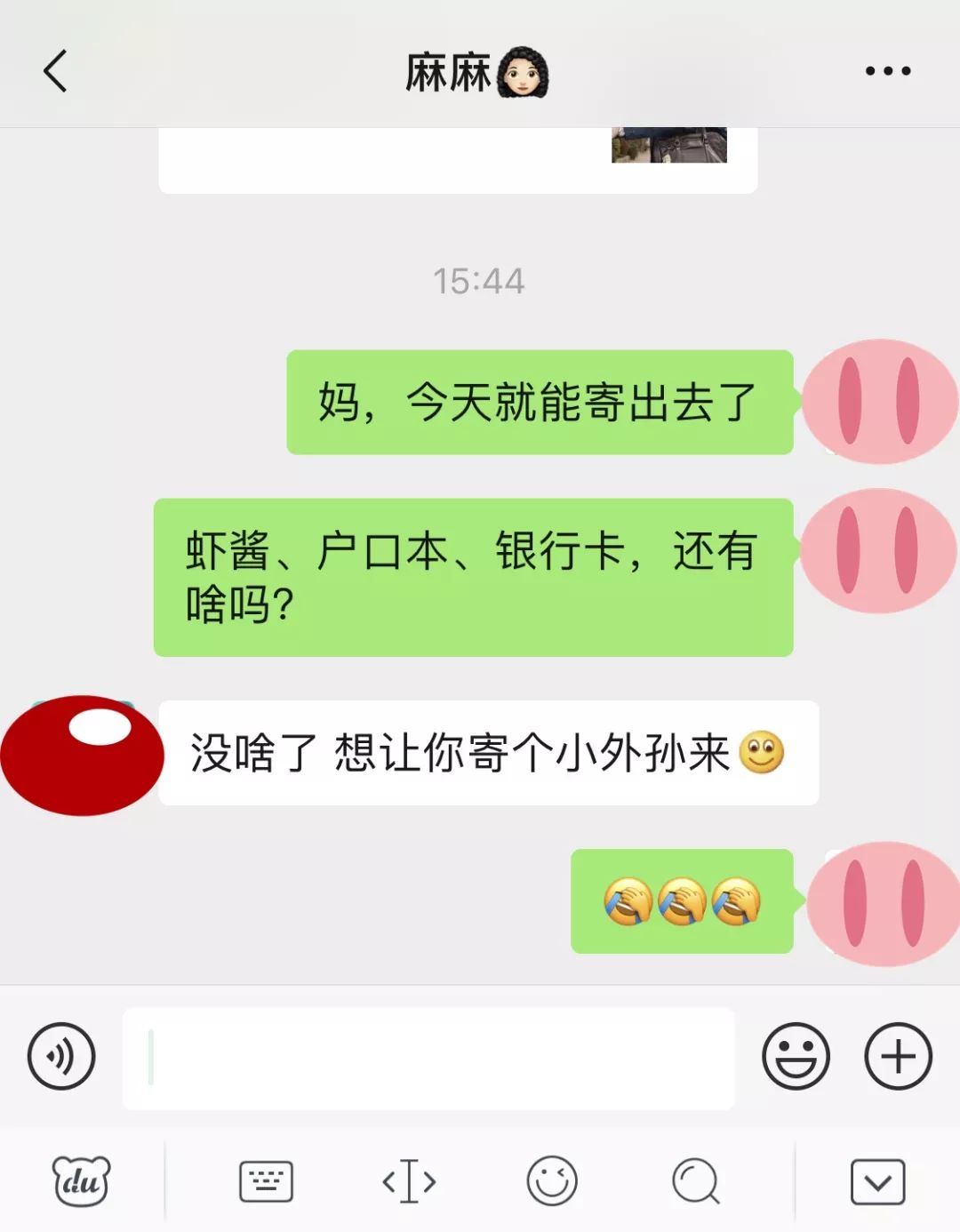This screenshot has height=1232, width=960.
Task: Tap my avatar beside 今天就能寄出去了 message
Action: click(878, 401)
